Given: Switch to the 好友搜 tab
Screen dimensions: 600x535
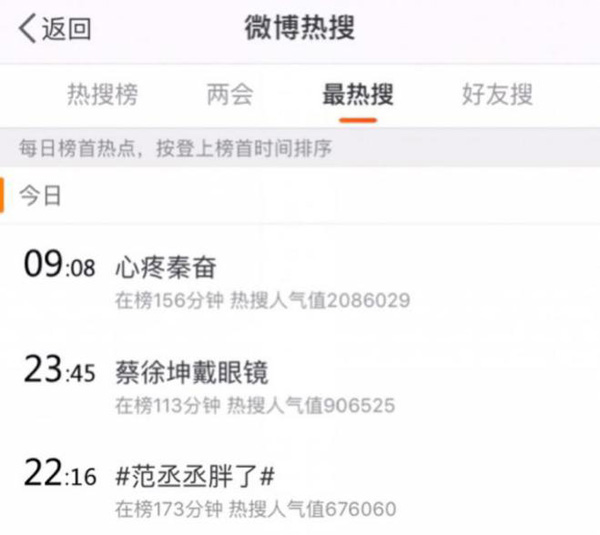Looking at the screenshot, I should click(497, 95).
